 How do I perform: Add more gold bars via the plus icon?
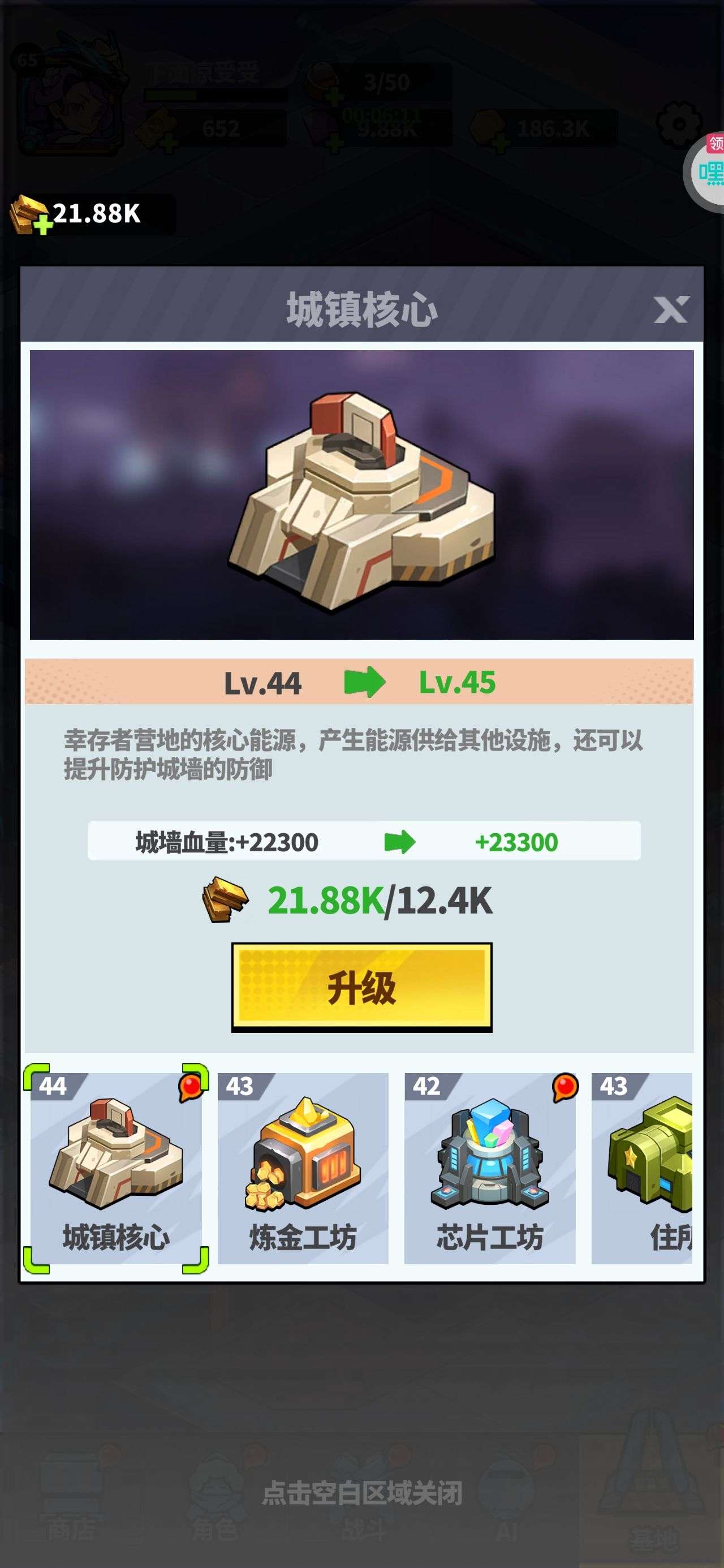point(42,226)
